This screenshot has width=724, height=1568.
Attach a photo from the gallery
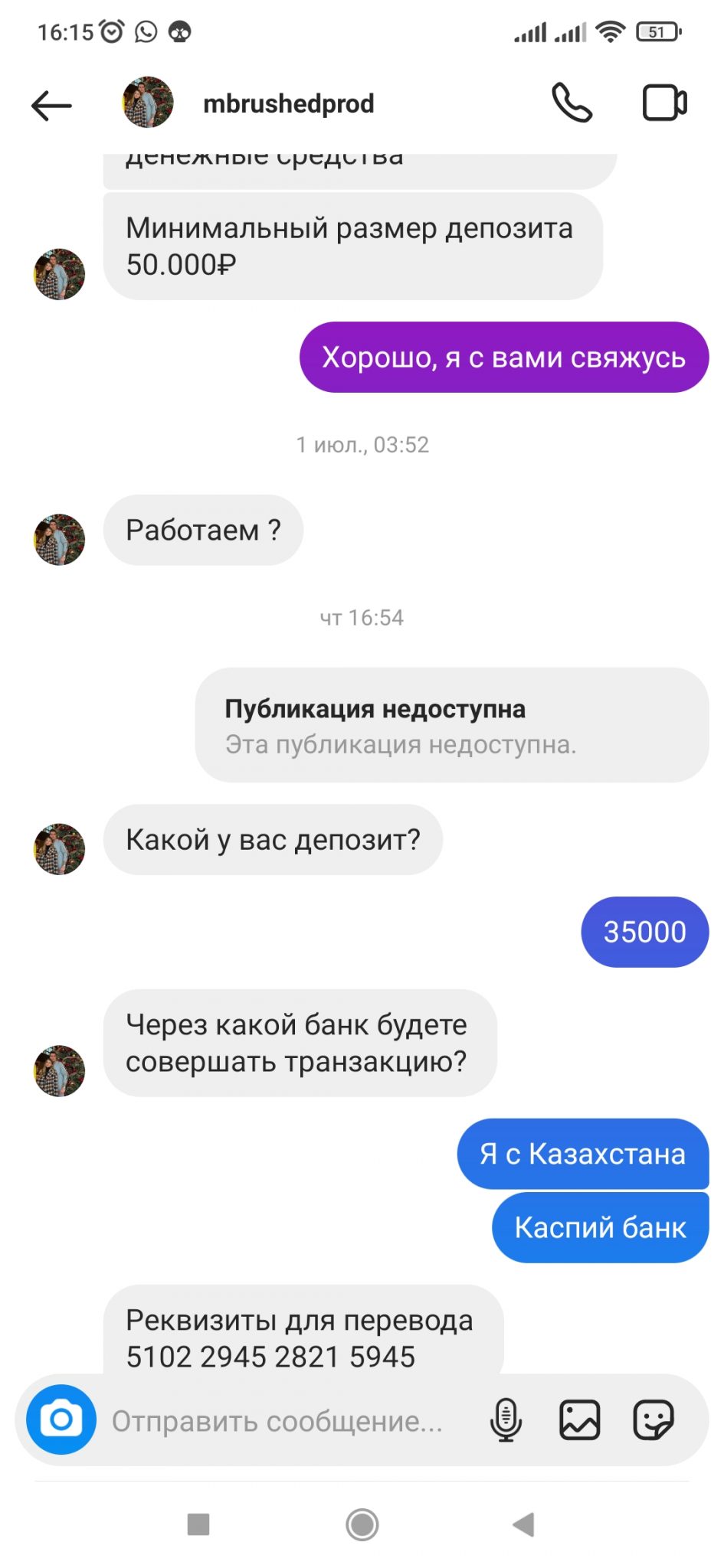click(x=579, y=1419)
